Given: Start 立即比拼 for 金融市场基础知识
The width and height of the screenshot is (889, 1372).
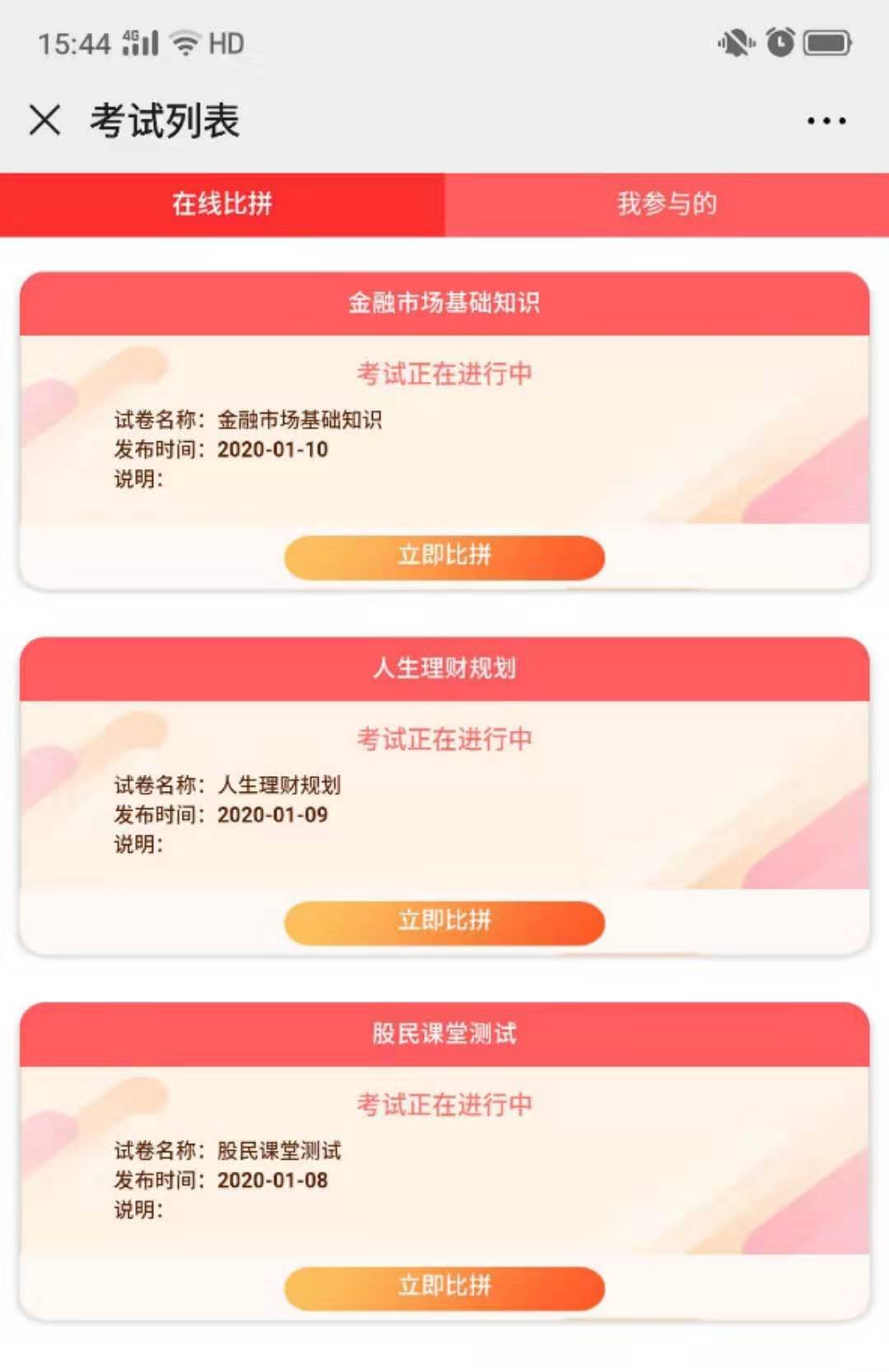Looking at the screenshot, I should (x=444, y=557).
